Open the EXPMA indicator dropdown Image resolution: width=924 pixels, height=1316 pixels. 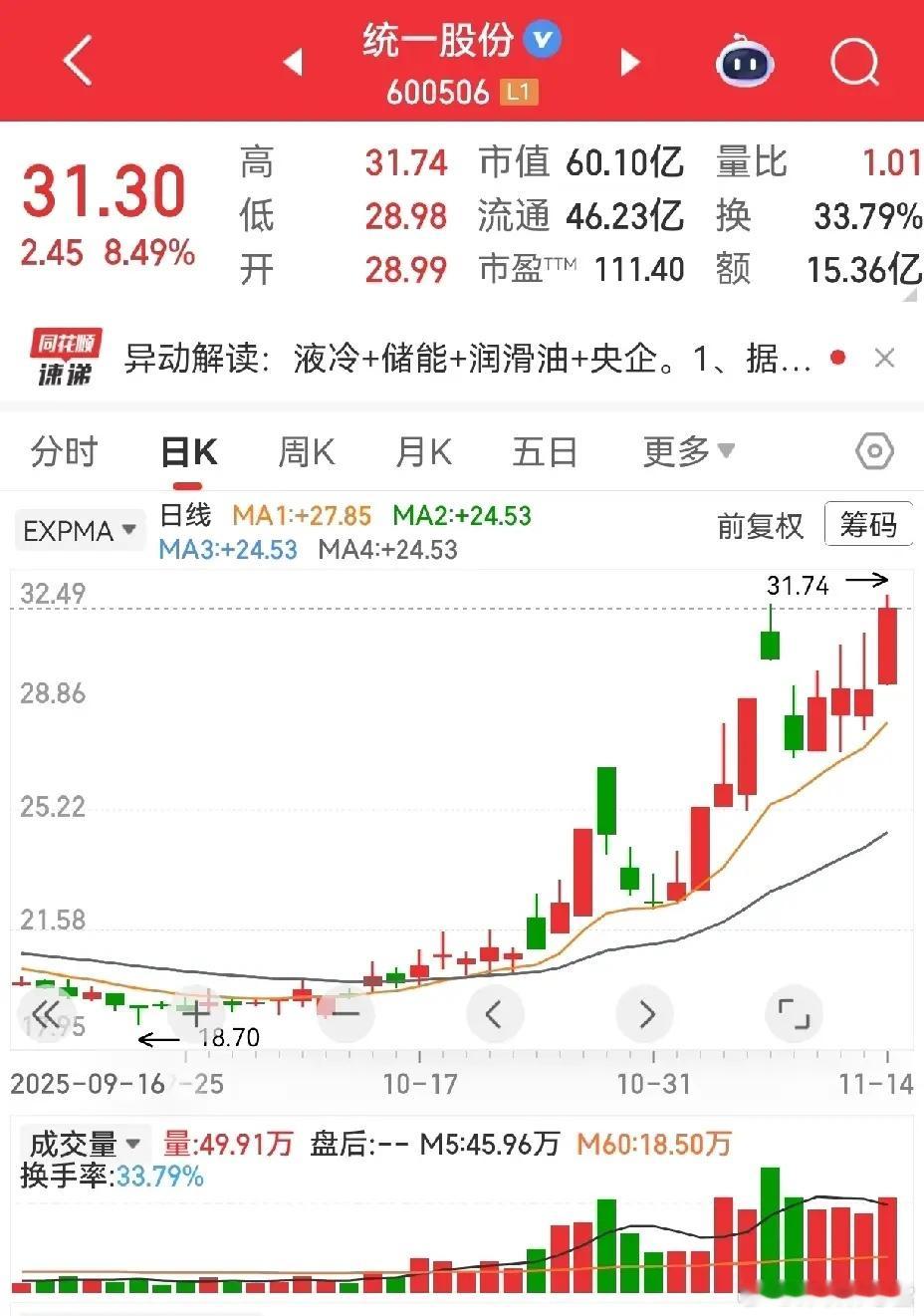tap(78, 530)
